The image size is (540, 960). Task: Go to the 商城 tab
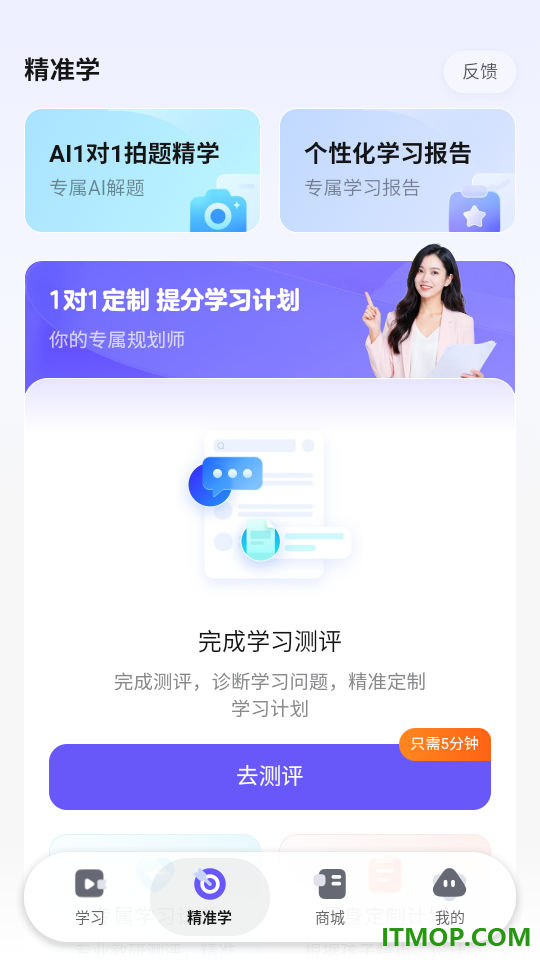coord(331,897)
